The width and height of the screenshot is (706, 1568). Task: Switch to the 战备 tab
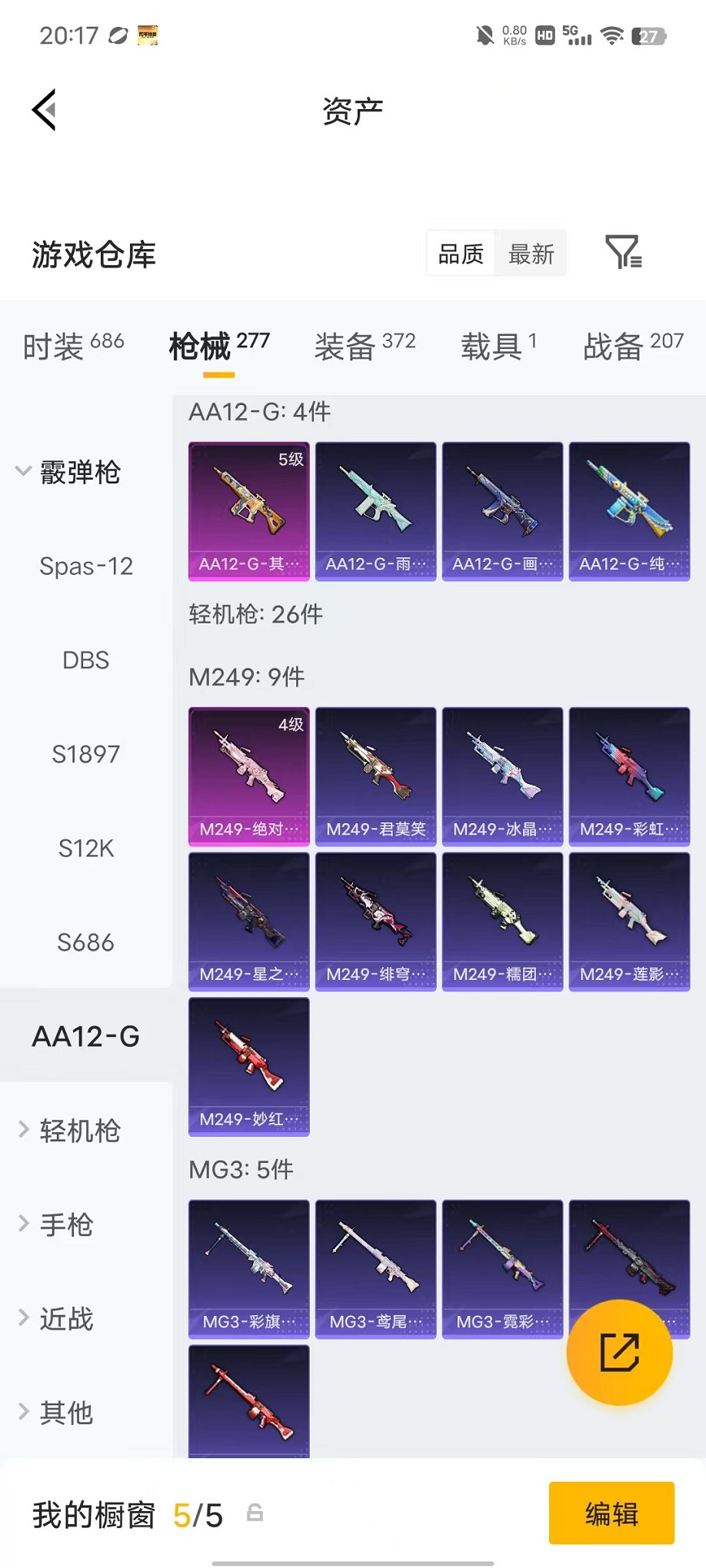(x=633, y=346)
